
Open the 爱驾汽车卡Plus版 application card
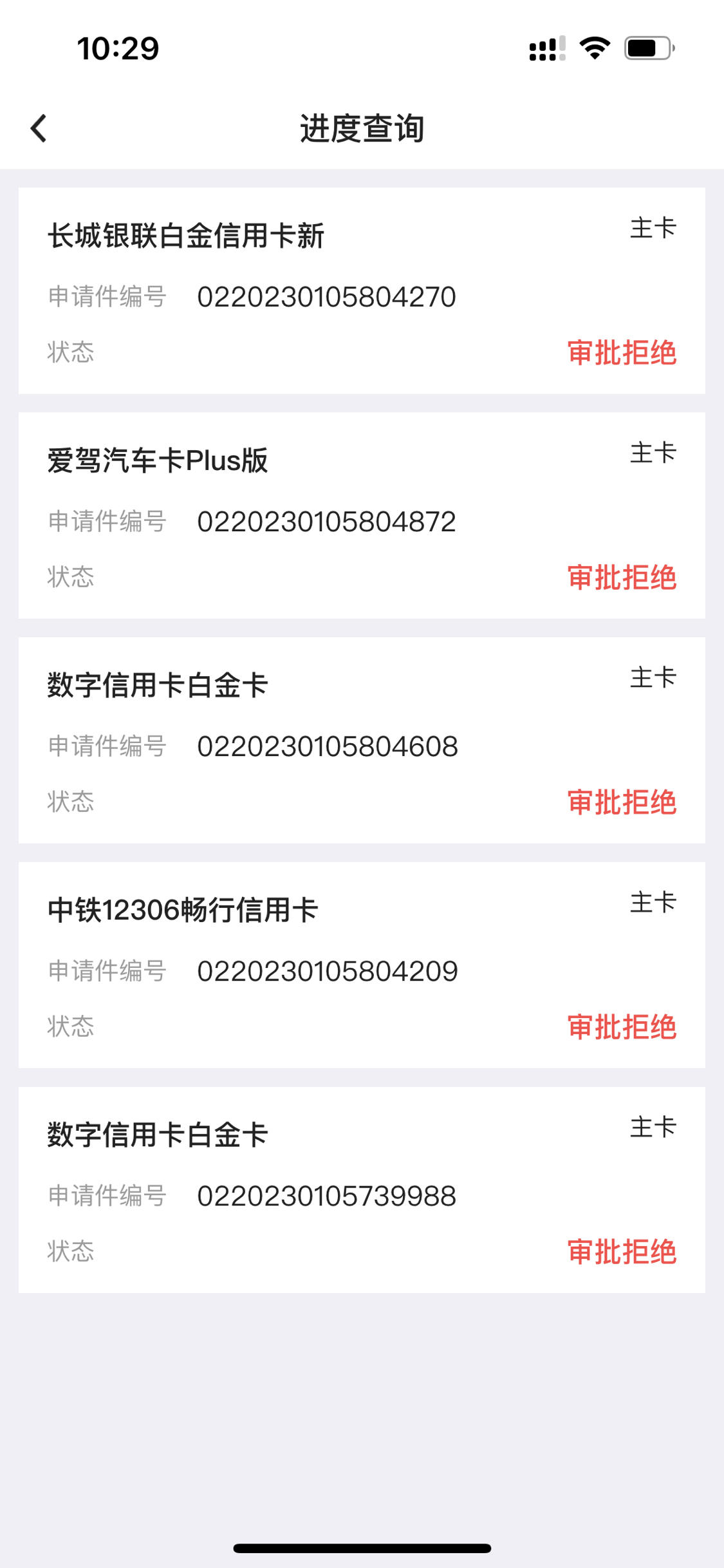pyautogui.click(x=362, y=515)
